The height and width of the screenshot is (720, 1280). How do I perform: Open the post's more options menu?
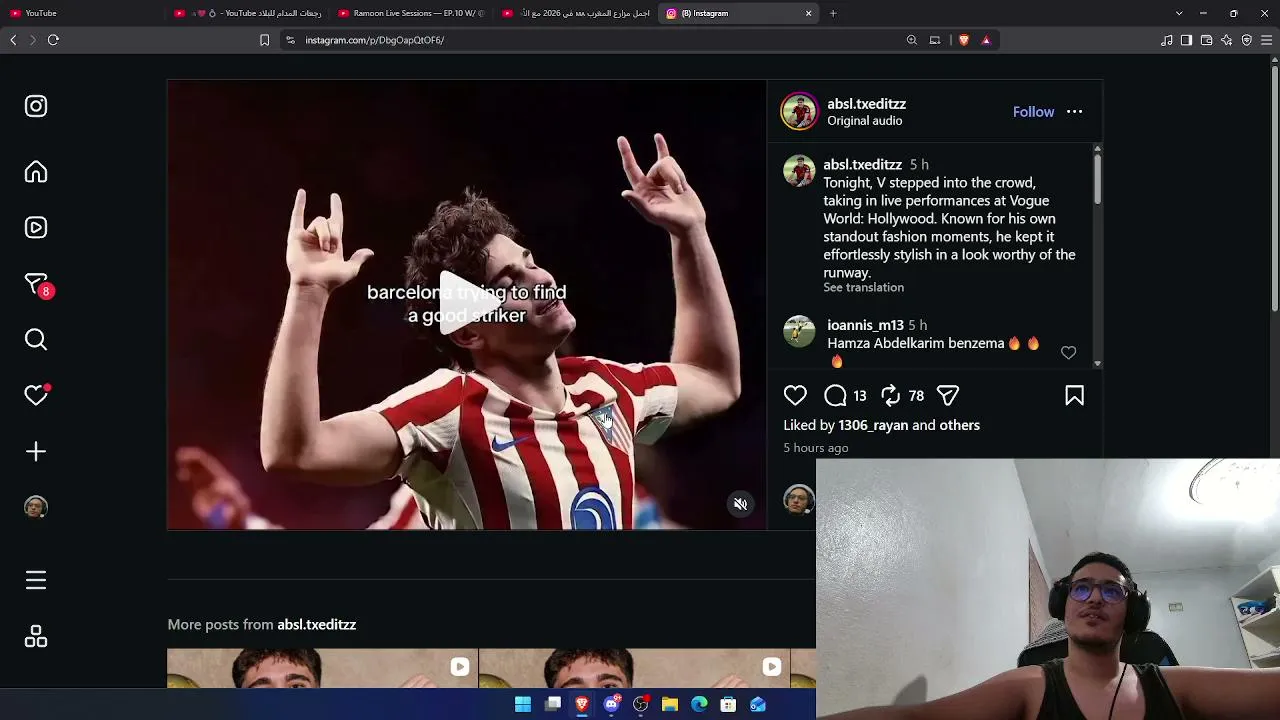pyautogui.click(x=1074, y=112)
